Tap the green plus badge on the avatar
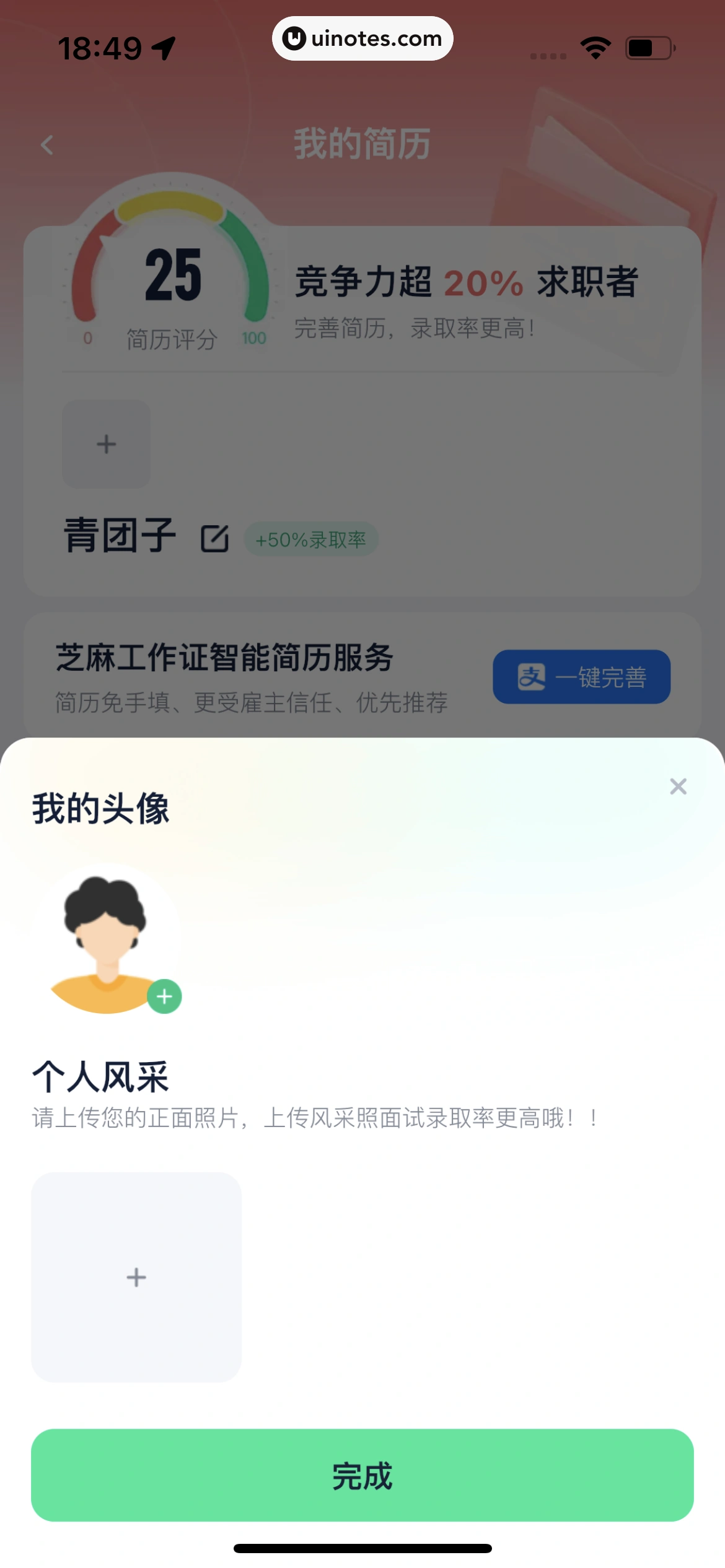This screenshot has height=1568, width=725. click(164, 996)
